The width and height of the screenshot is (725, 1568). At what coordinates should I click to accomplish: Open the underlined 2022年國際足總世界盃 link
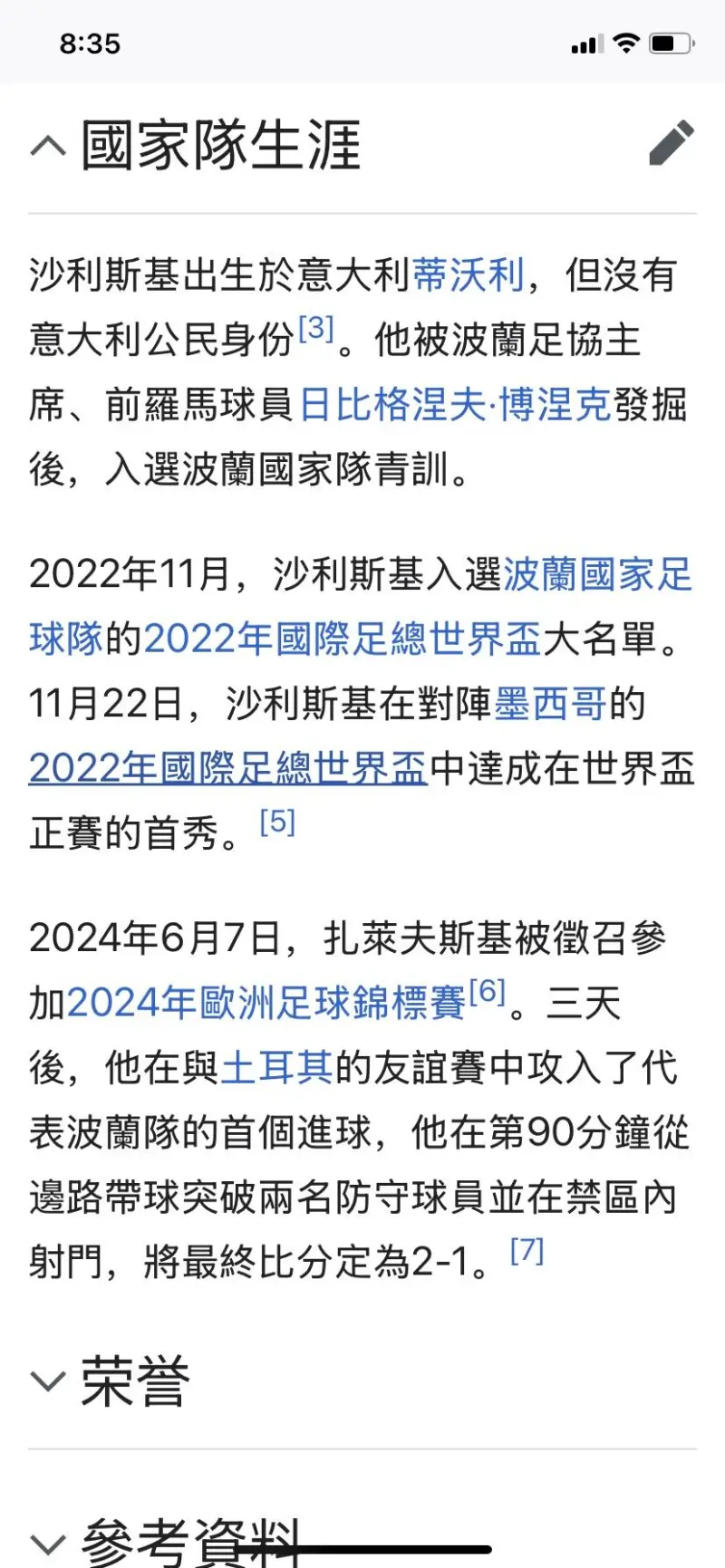(228, 768)
